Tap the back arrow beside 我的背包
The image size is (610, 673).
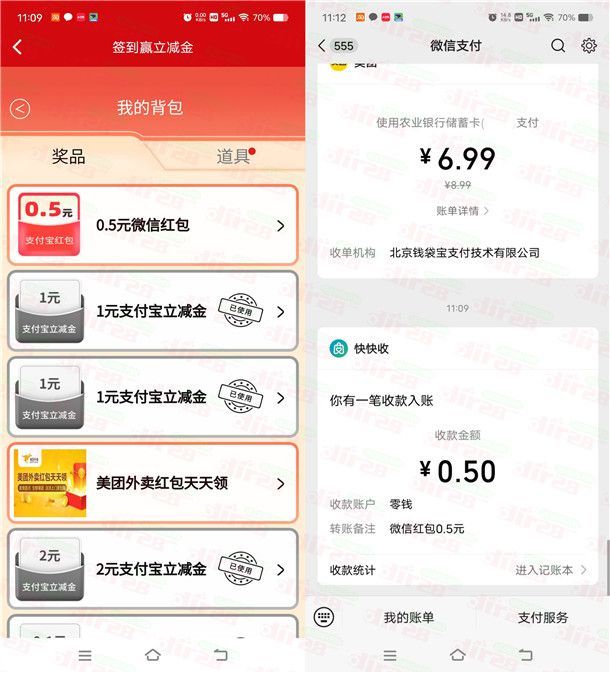(x=20, y=109)
